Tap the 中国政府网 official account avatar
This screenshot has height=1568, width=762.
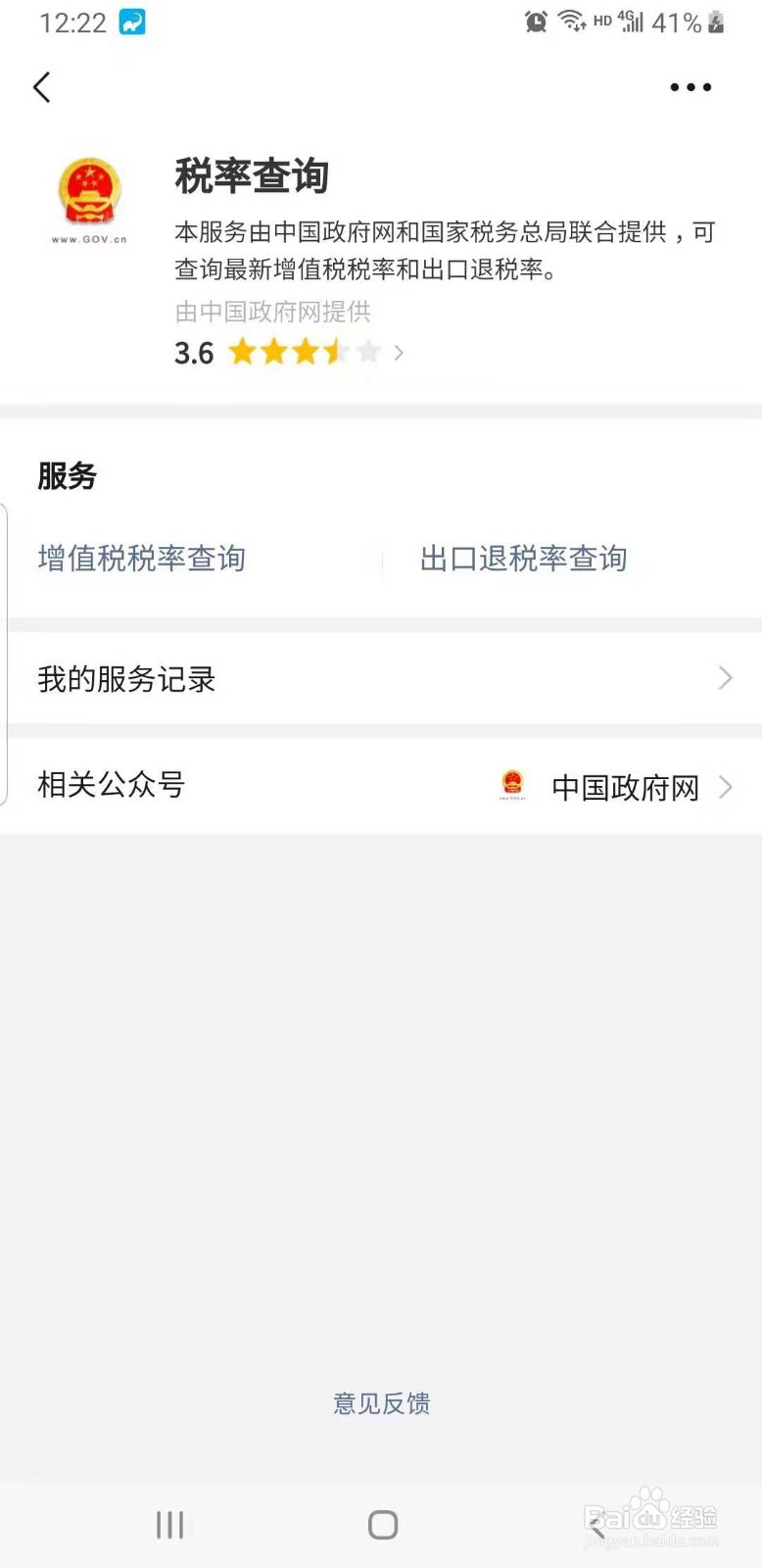pyautogui.click(x=513, y=784)
